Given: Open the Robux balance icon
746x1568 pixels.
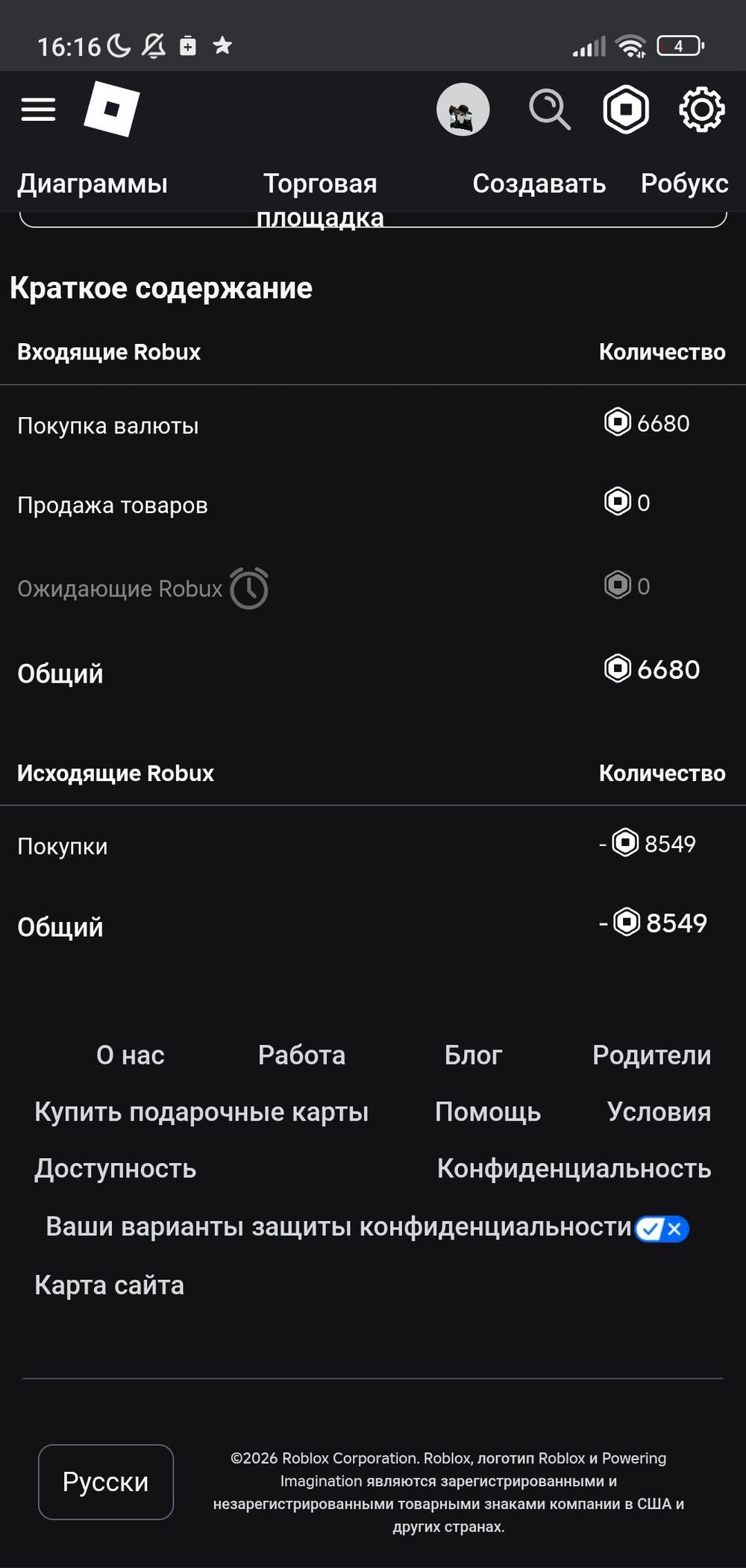Looking at the screenshot, I should click(625, 109).
